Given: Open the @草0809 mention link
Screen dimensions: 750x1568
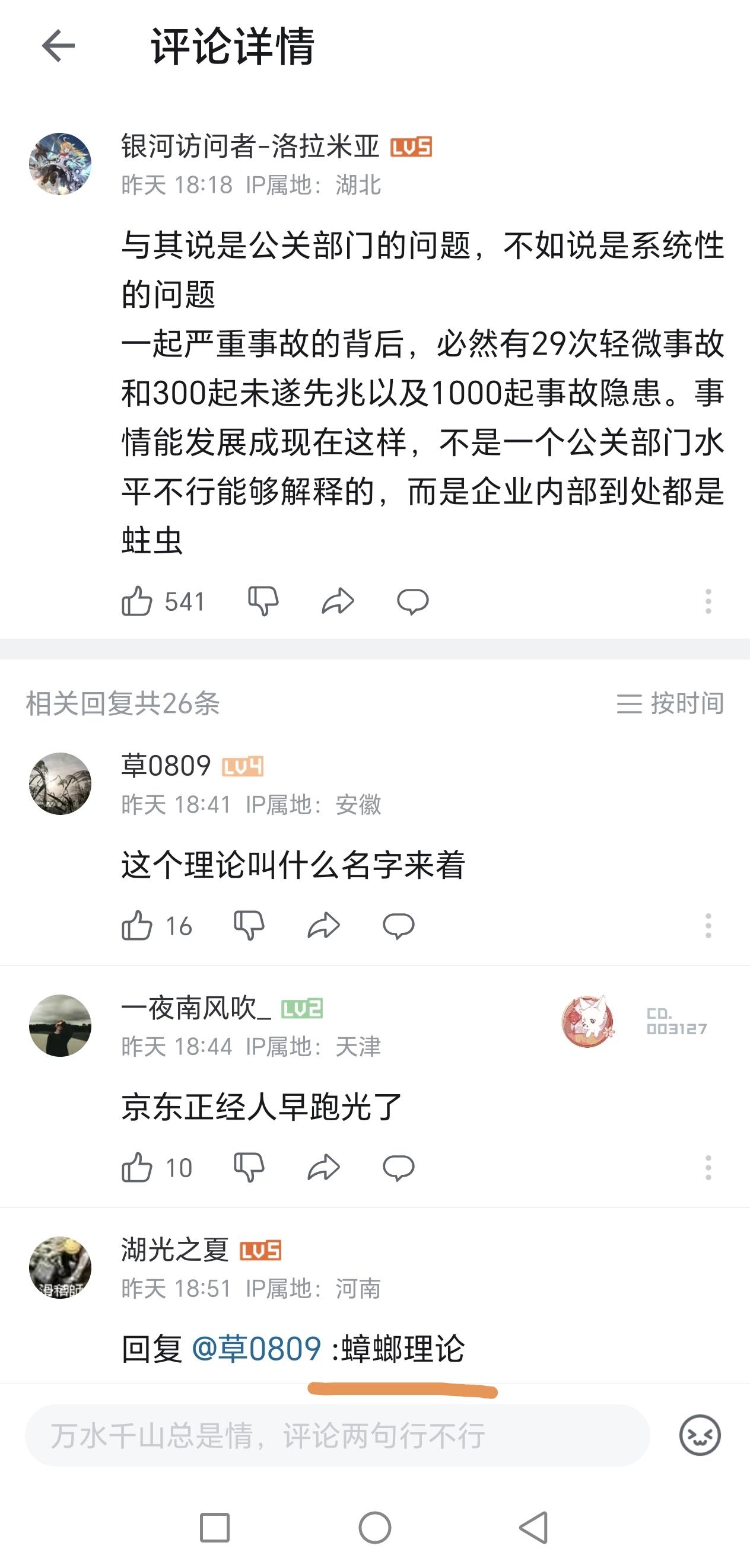Looking at the screenshot, I should coord(256,1349).
